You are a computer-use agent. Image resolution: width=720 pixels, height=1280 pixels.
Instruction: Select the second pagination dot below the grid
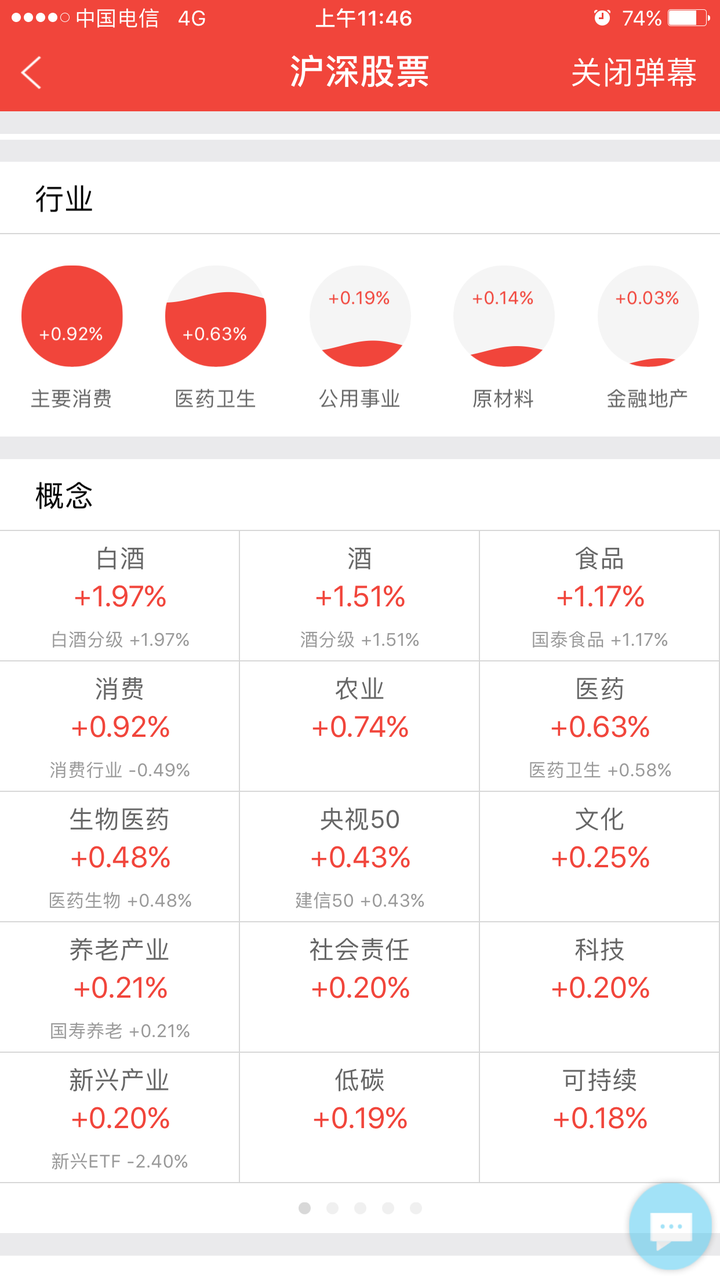tap(332, 1208)
